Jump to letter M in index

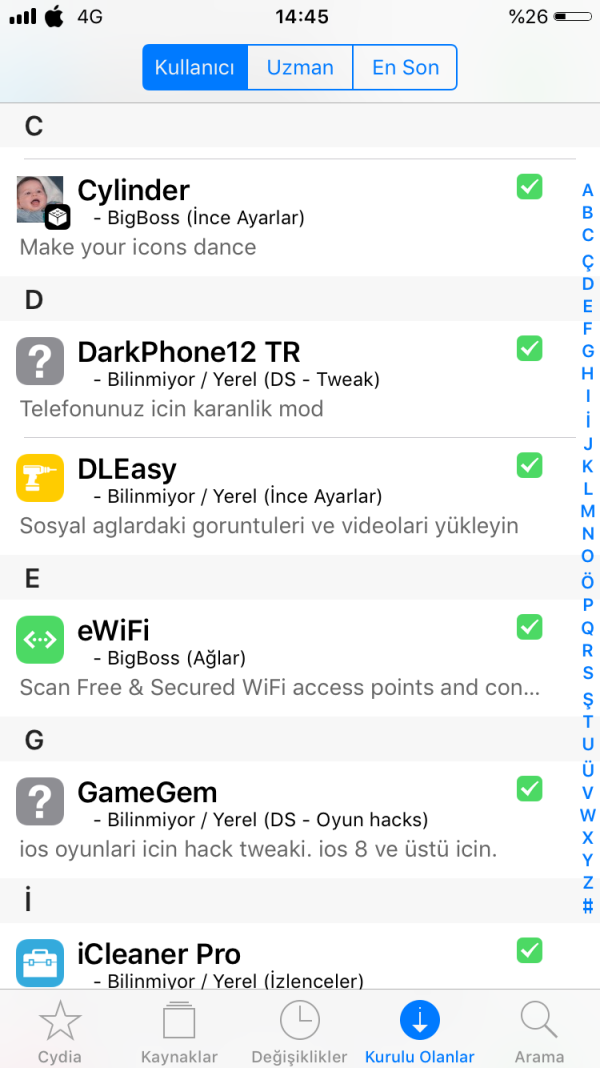[588, 511]
